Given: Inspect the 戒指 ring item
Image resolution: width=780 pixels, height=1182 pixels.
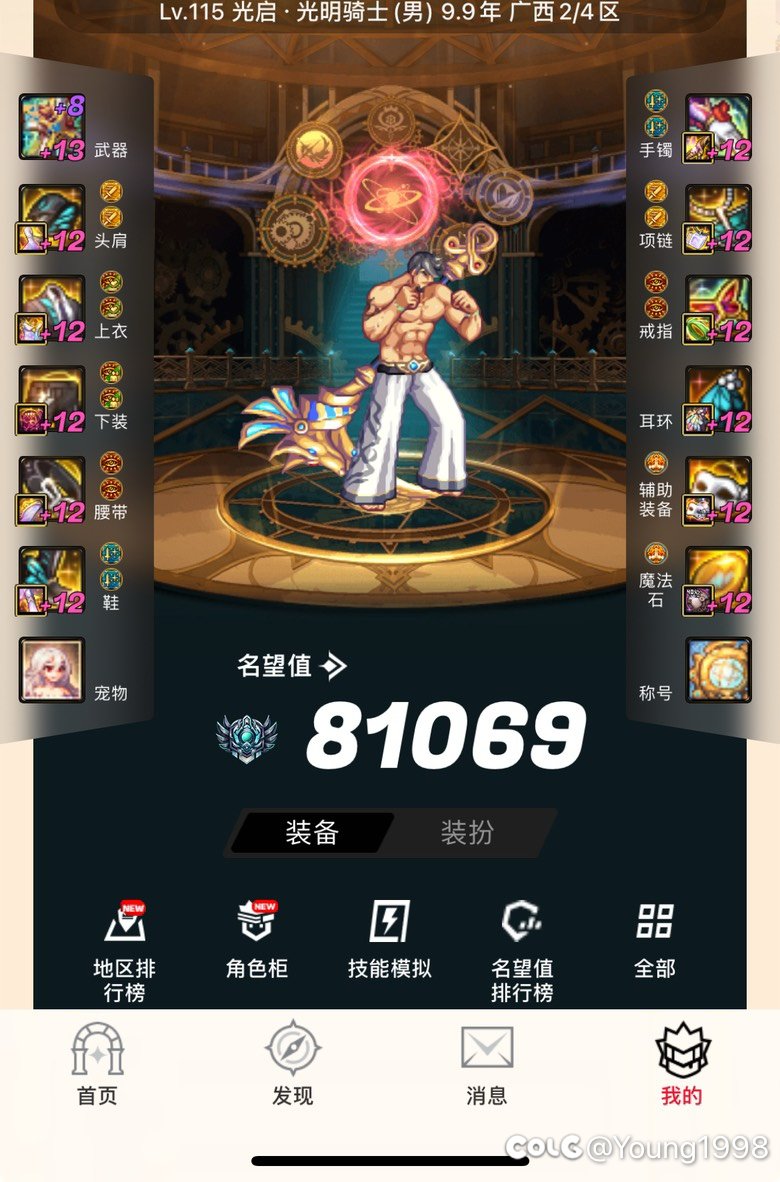Looking at the screenshot, I should pyautogui.click(x=717, y=309).
